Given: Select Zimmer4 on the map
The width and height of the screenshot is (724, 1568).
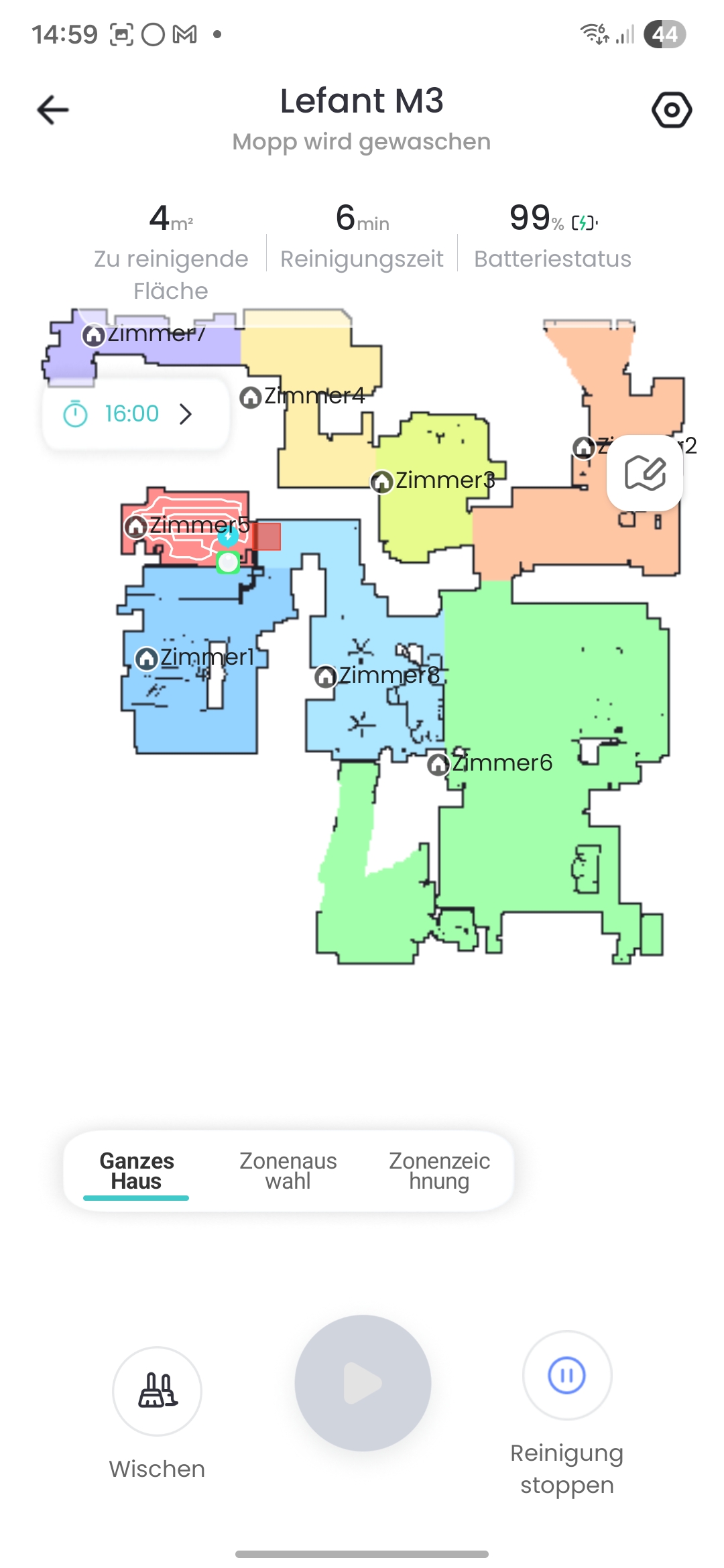Looking at the screenshot, I should click(x=302, y=397).
